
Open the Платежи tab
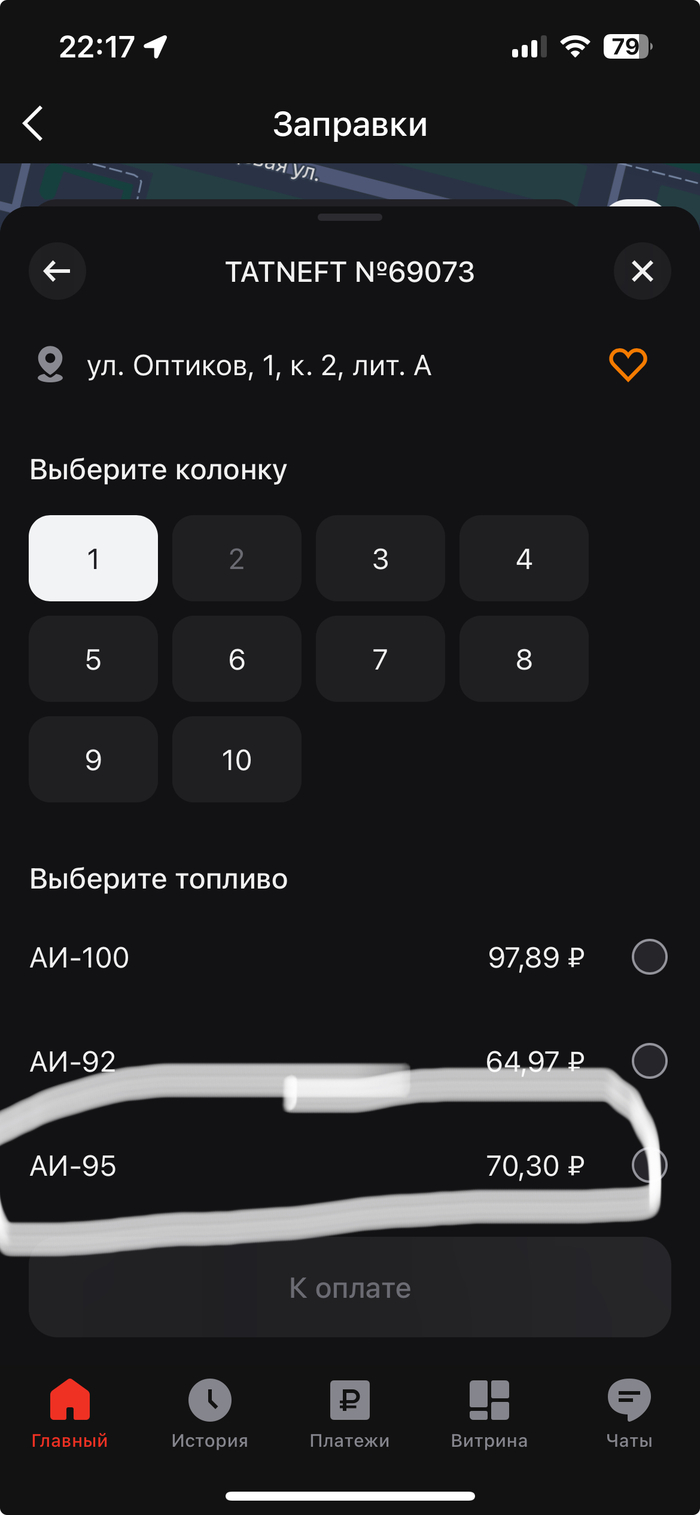[349, 1415]
